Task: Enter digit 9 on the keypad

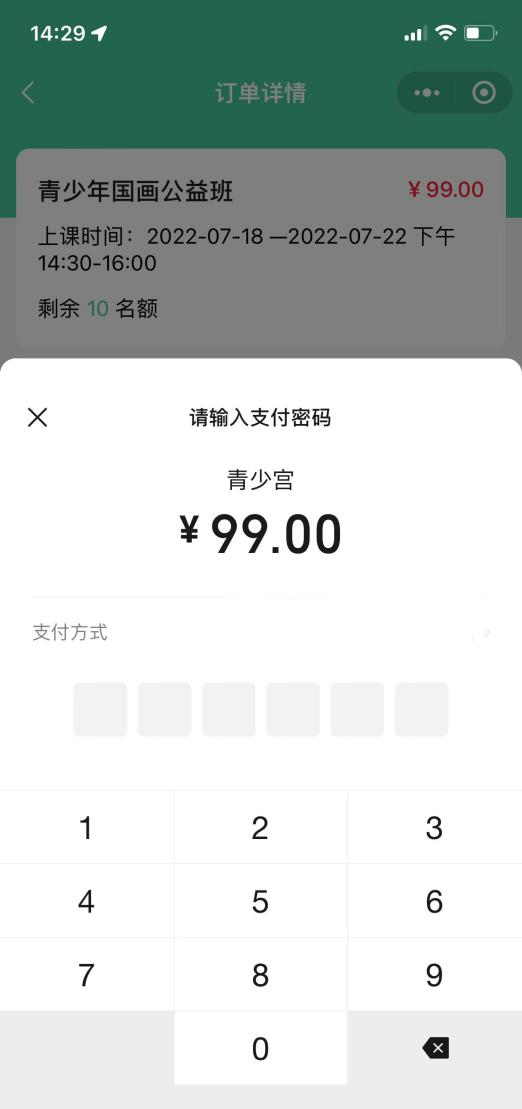Action: coord(434,975)
